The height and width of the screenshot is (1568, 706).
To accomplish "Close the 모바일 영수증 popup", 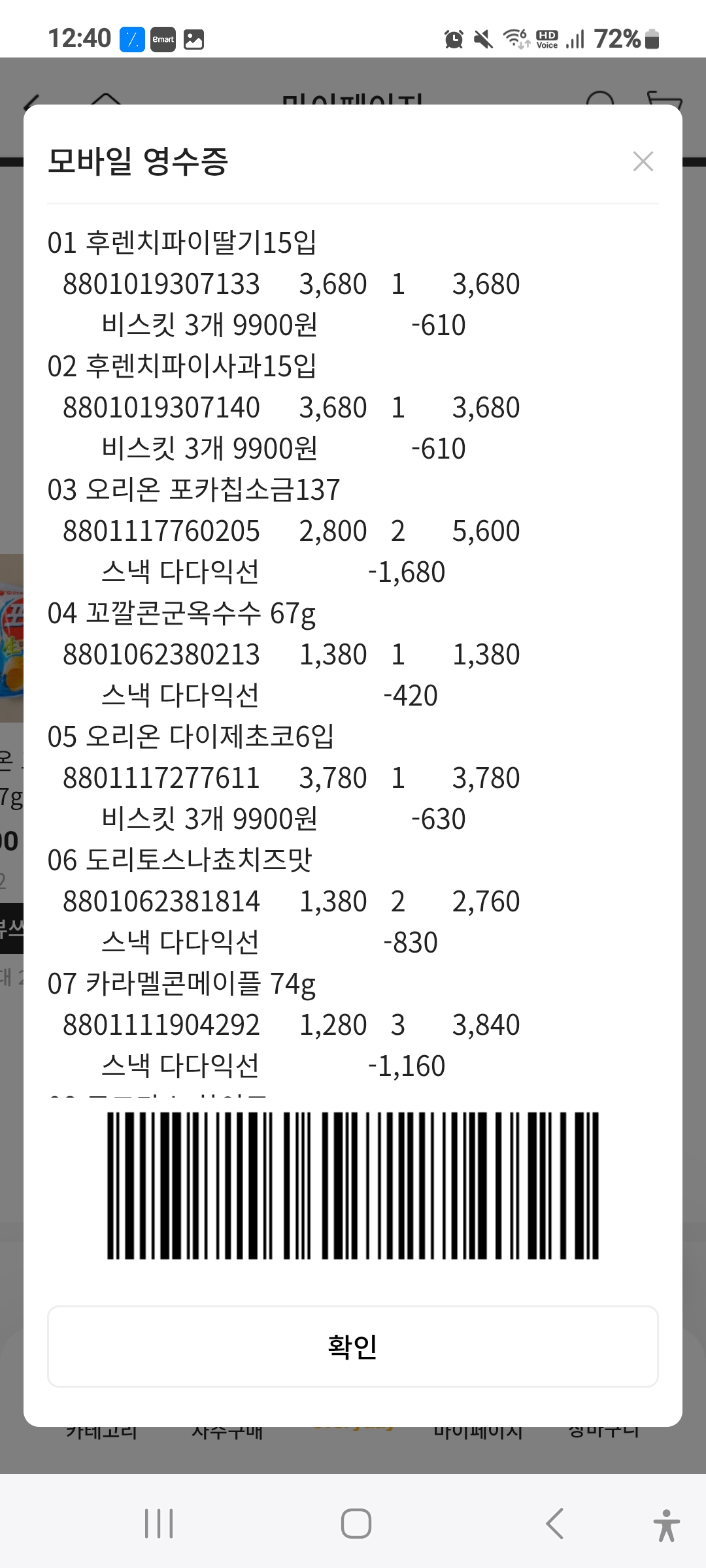I will pos(643,161).
